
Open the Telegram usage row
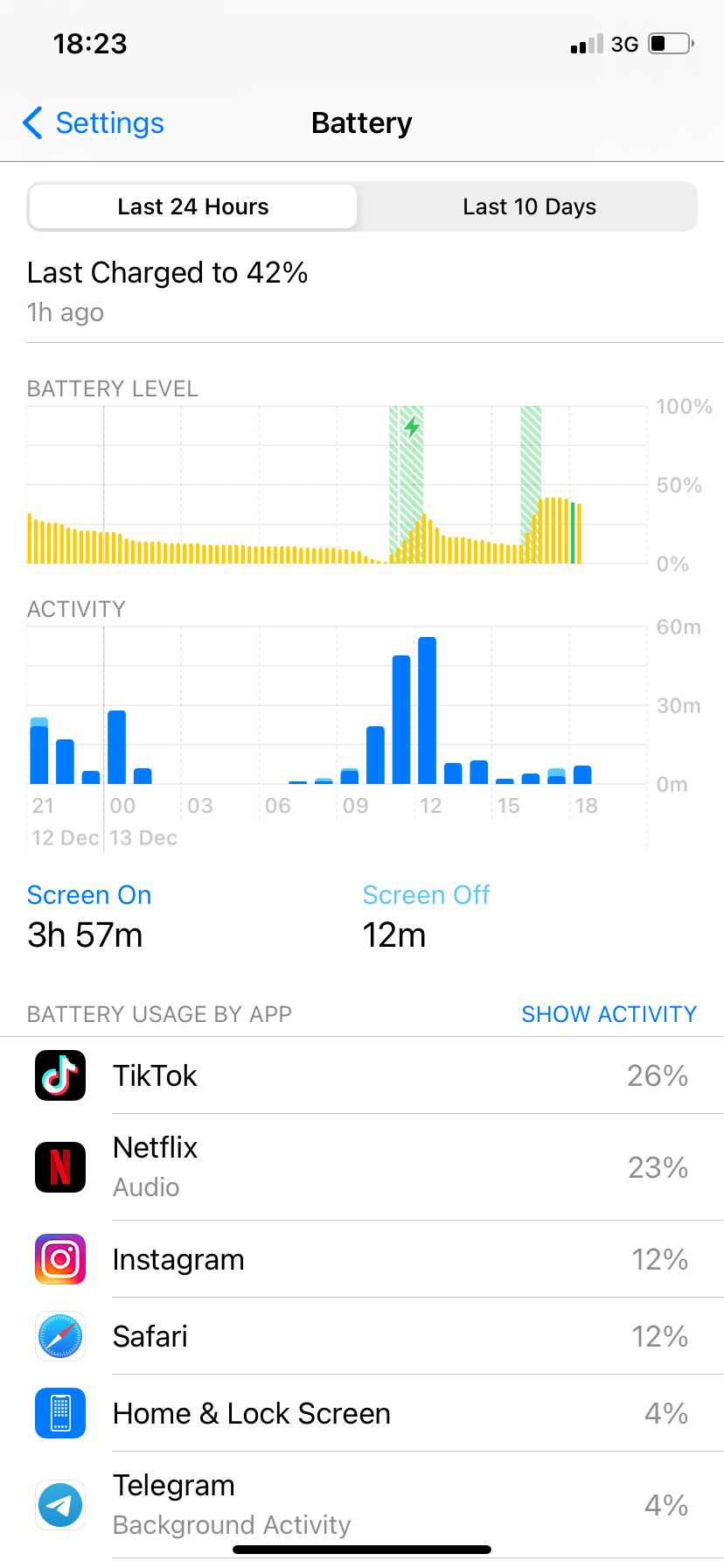coord(362,1504)
